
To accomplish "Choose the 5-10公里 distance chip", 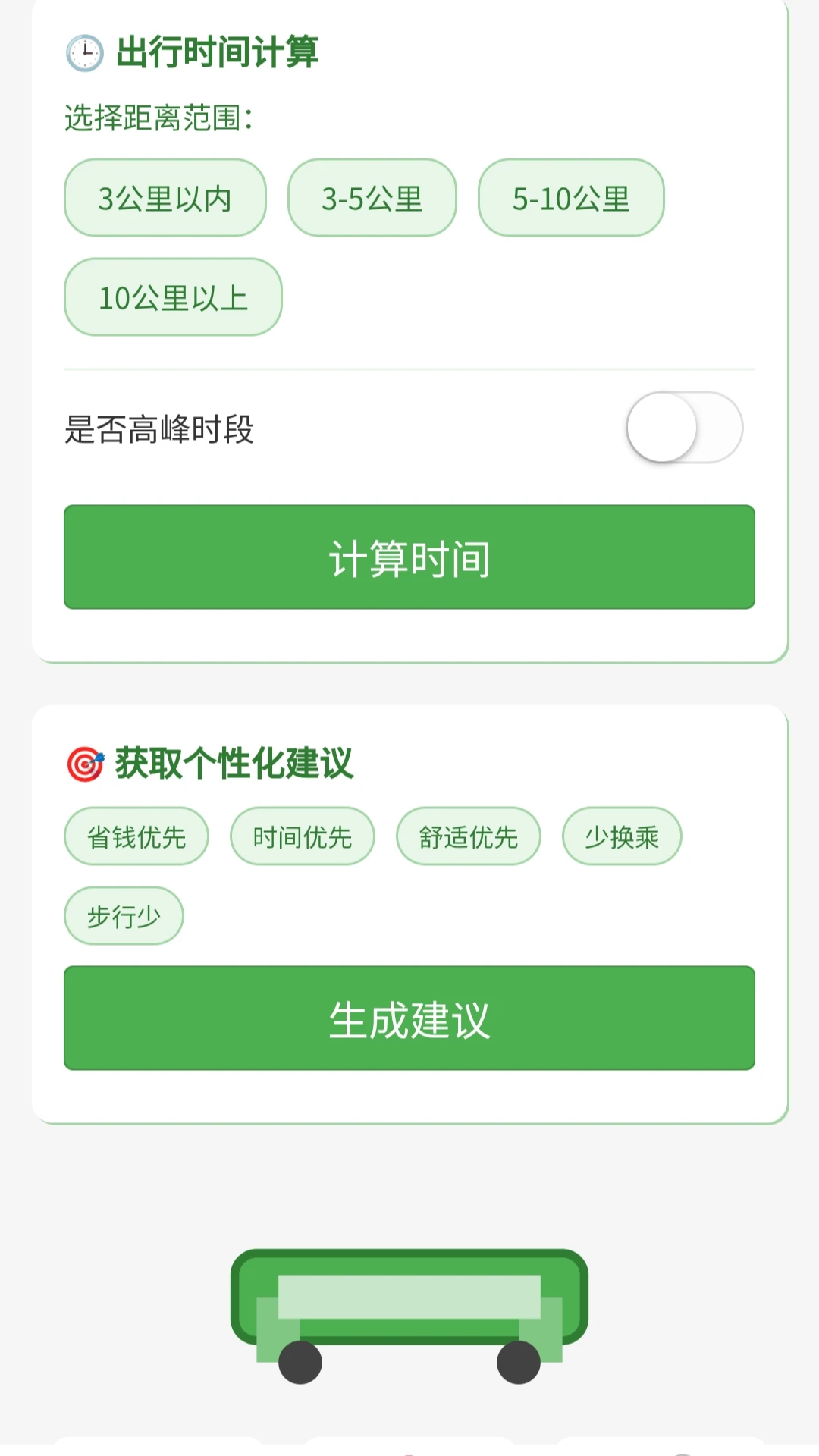I will [x=572, y=199].
